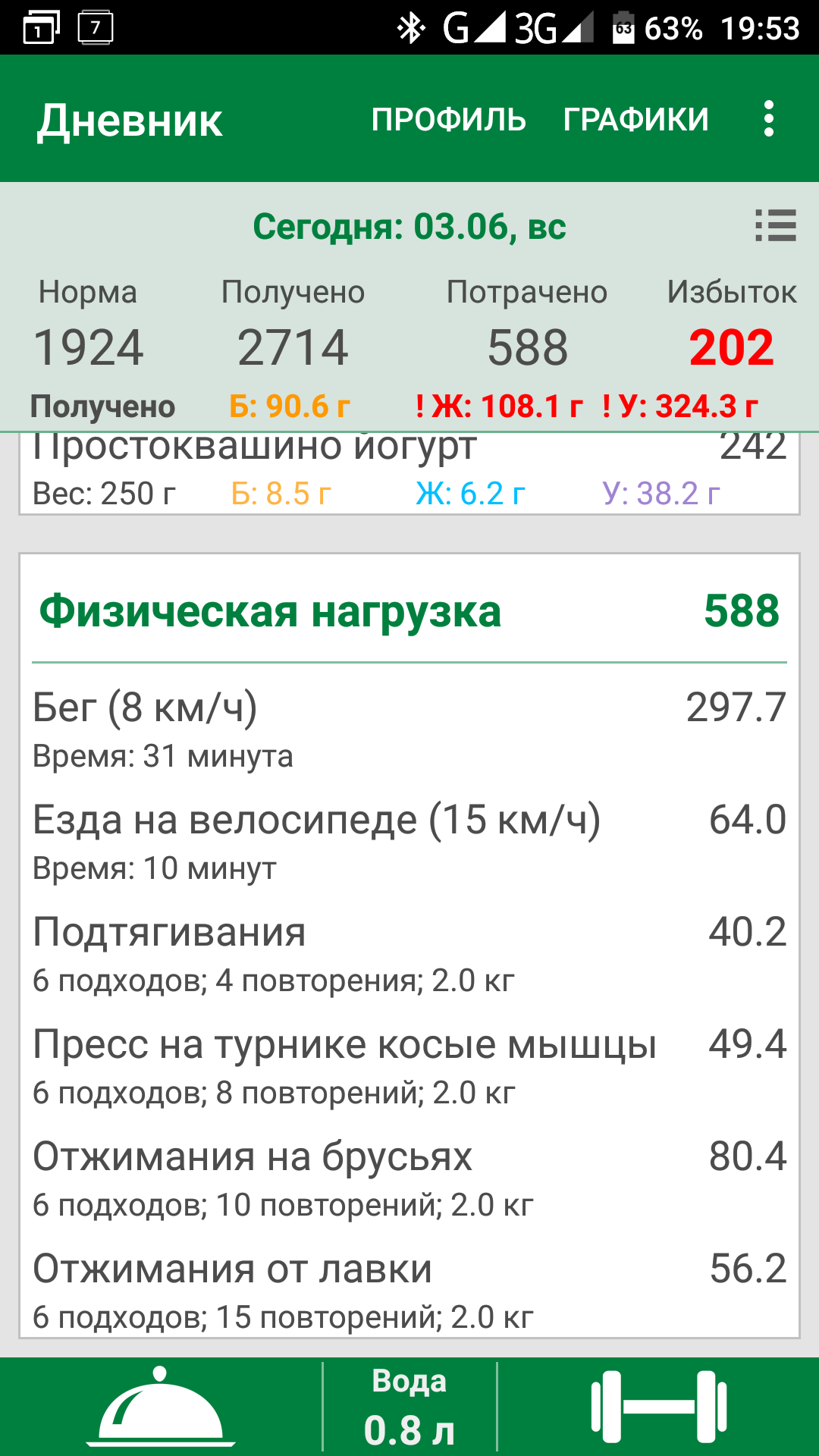Screen dimensions: 819x1456
Task: Open the ПРОФИЛЬ section
Action: [448, 120]
